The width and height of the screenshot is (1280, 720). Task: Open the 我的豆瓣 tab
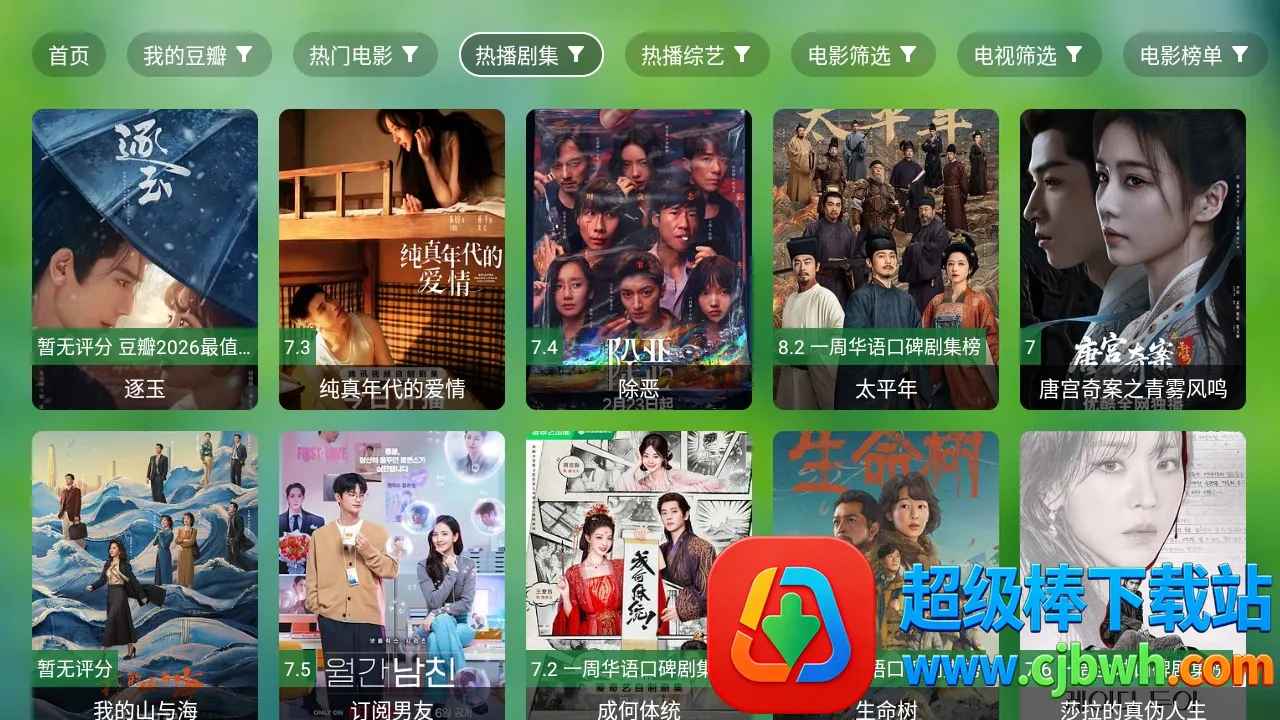198,55
